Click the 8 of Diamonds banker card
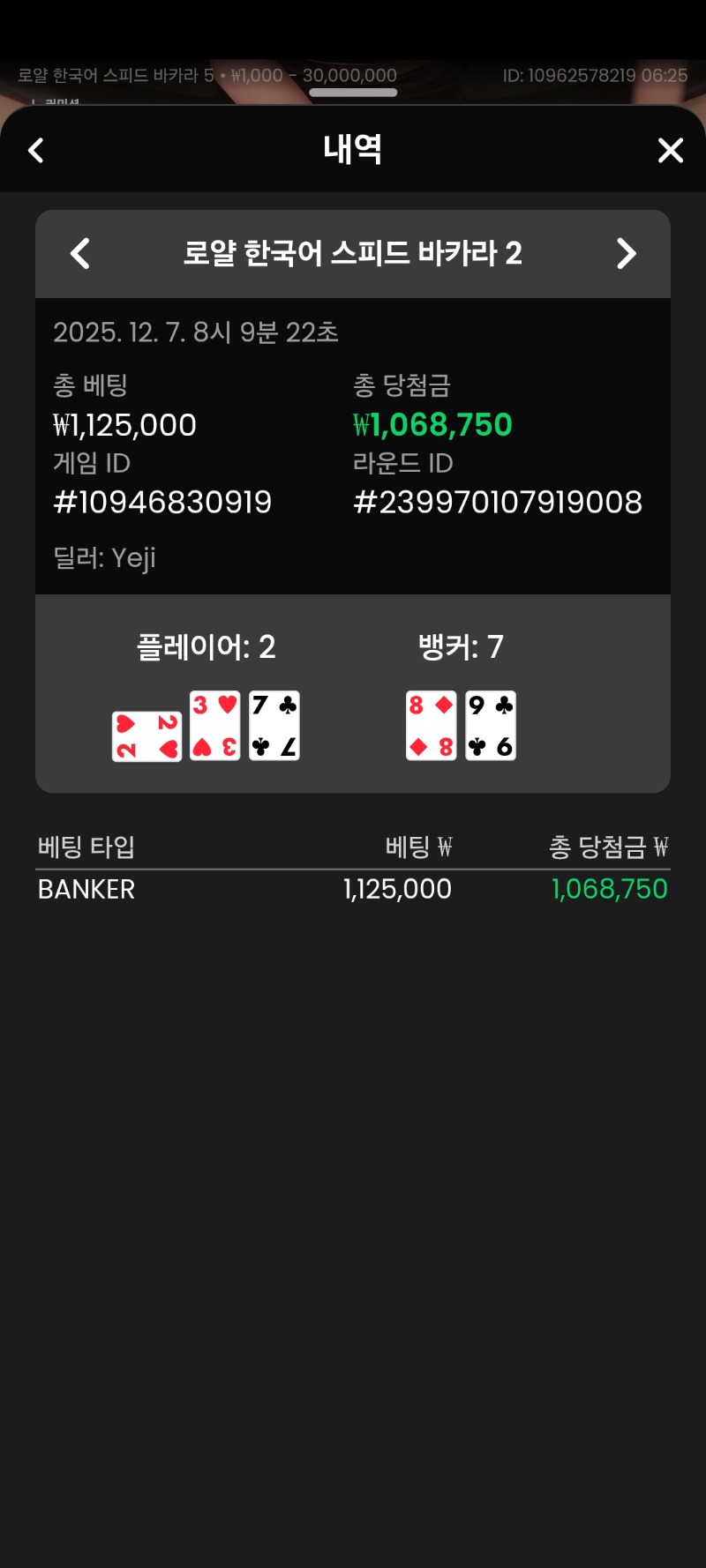 432,724
